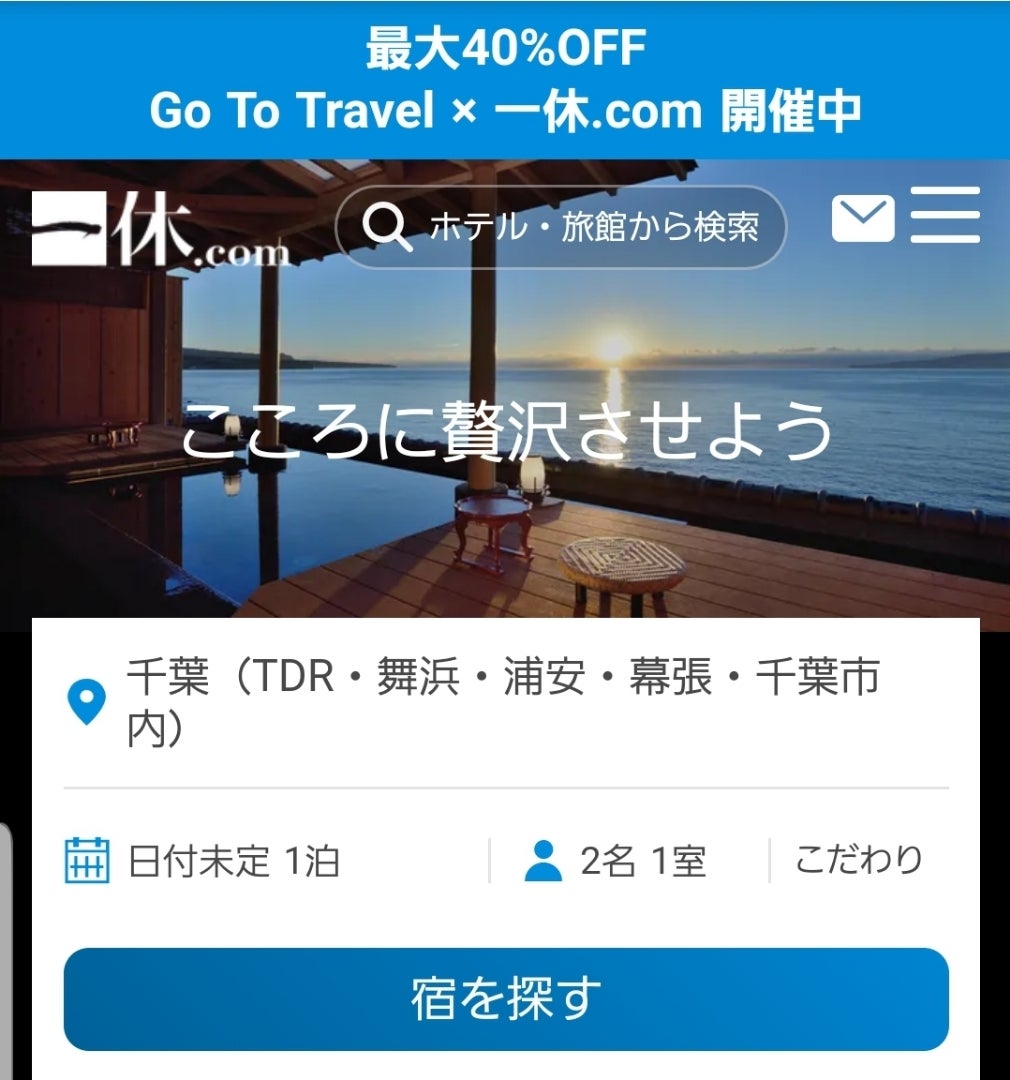
Task: Open the hamburger menu
Action: (x=945, y=215)
